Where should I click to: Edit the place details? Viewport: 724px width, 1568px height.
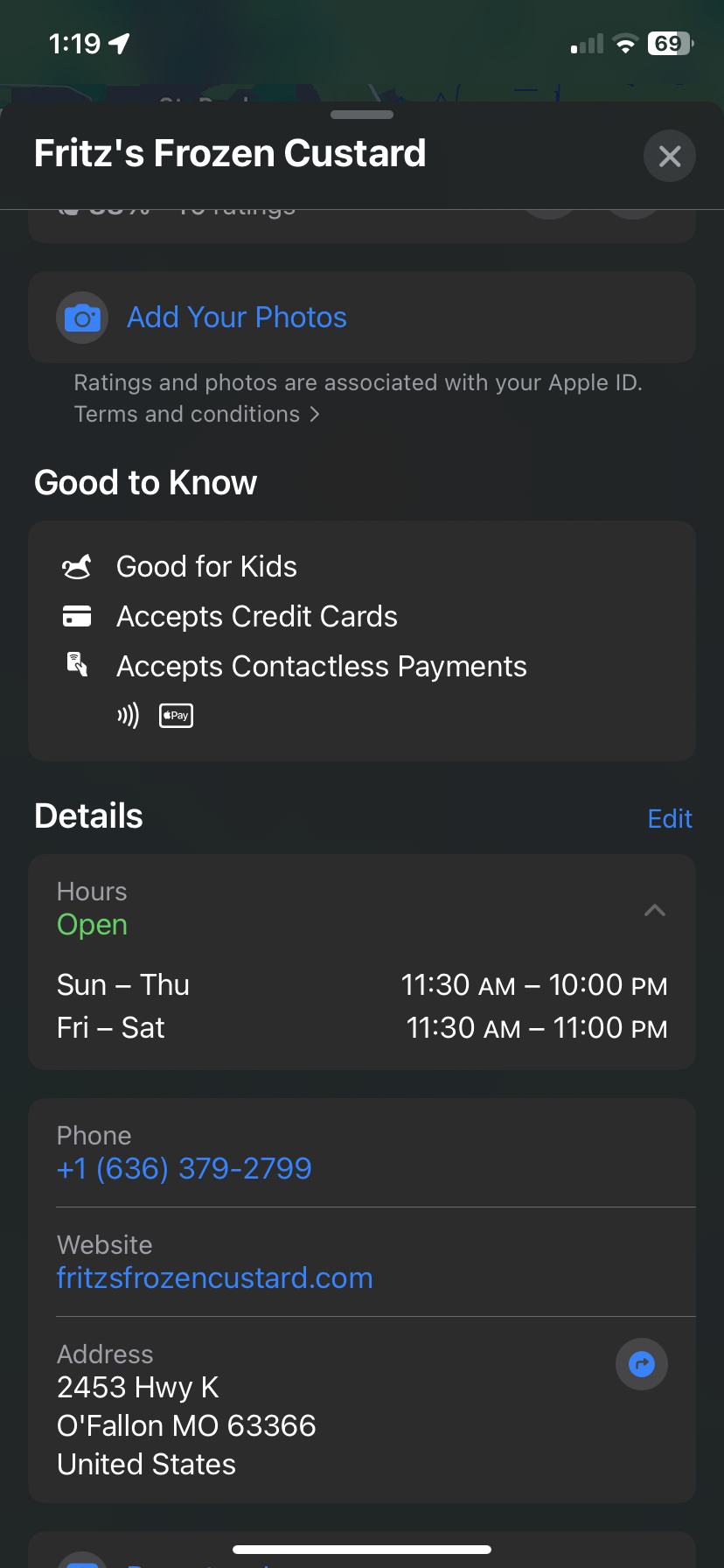[670, 818]
